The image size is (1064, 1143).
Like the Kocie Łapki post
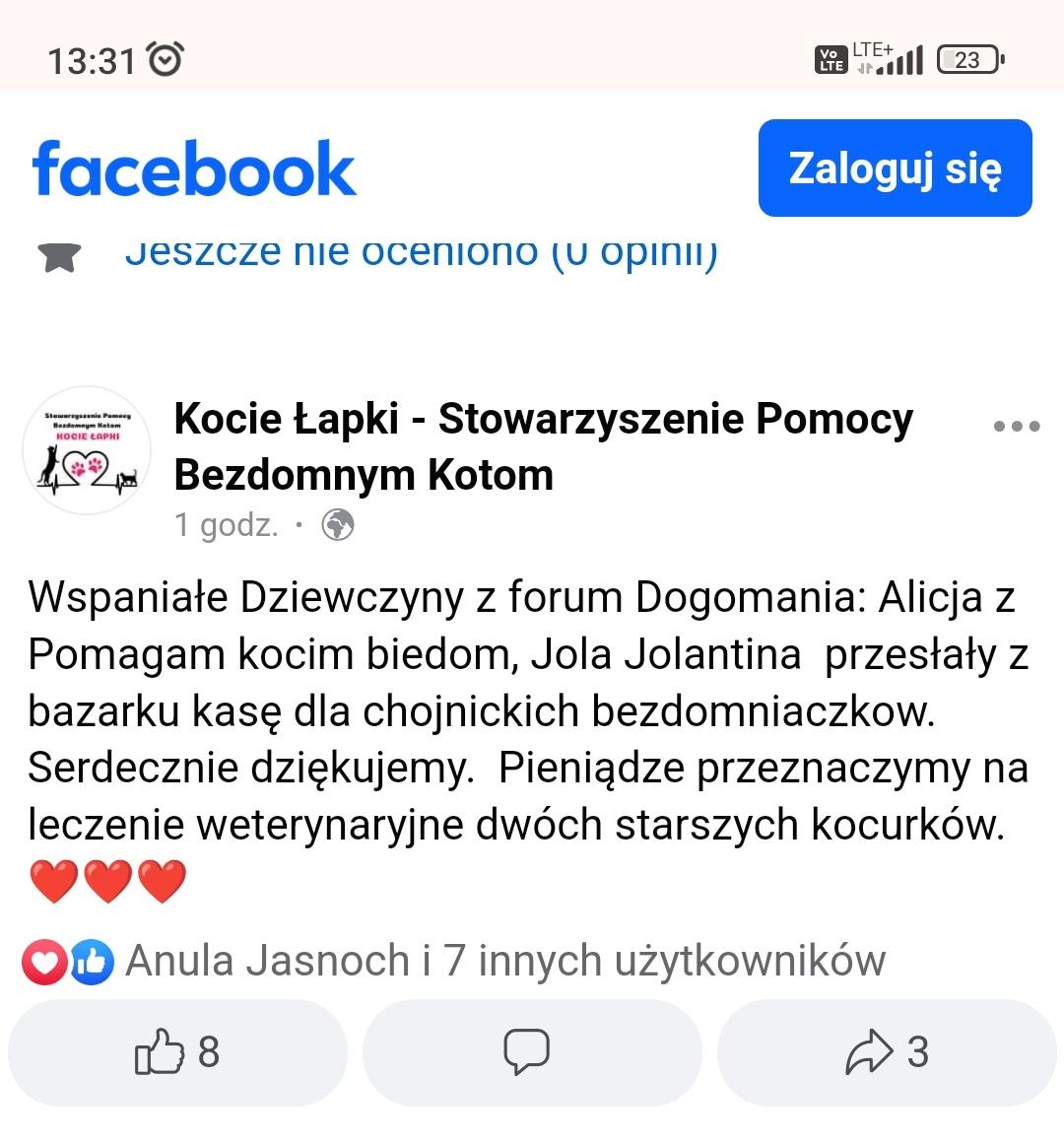[177, 1052]
